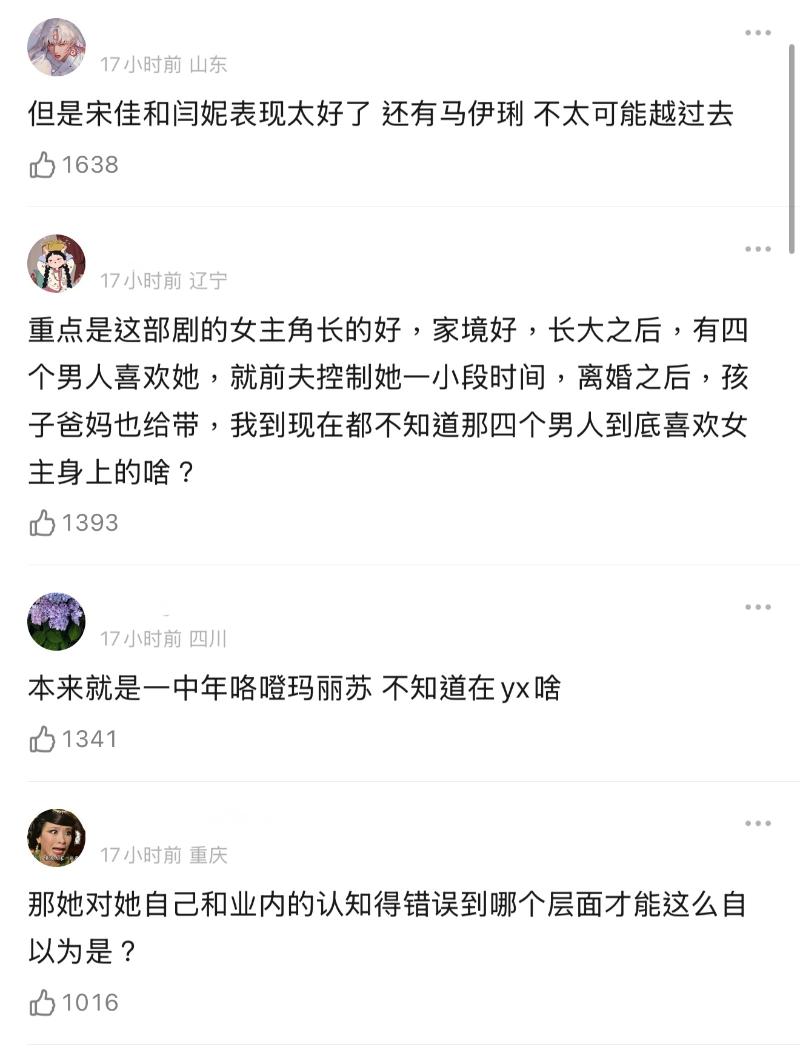Like the Chongqing comment with 1016 likes
This screenshot has height=1056, width=800.
(43, 1002)
